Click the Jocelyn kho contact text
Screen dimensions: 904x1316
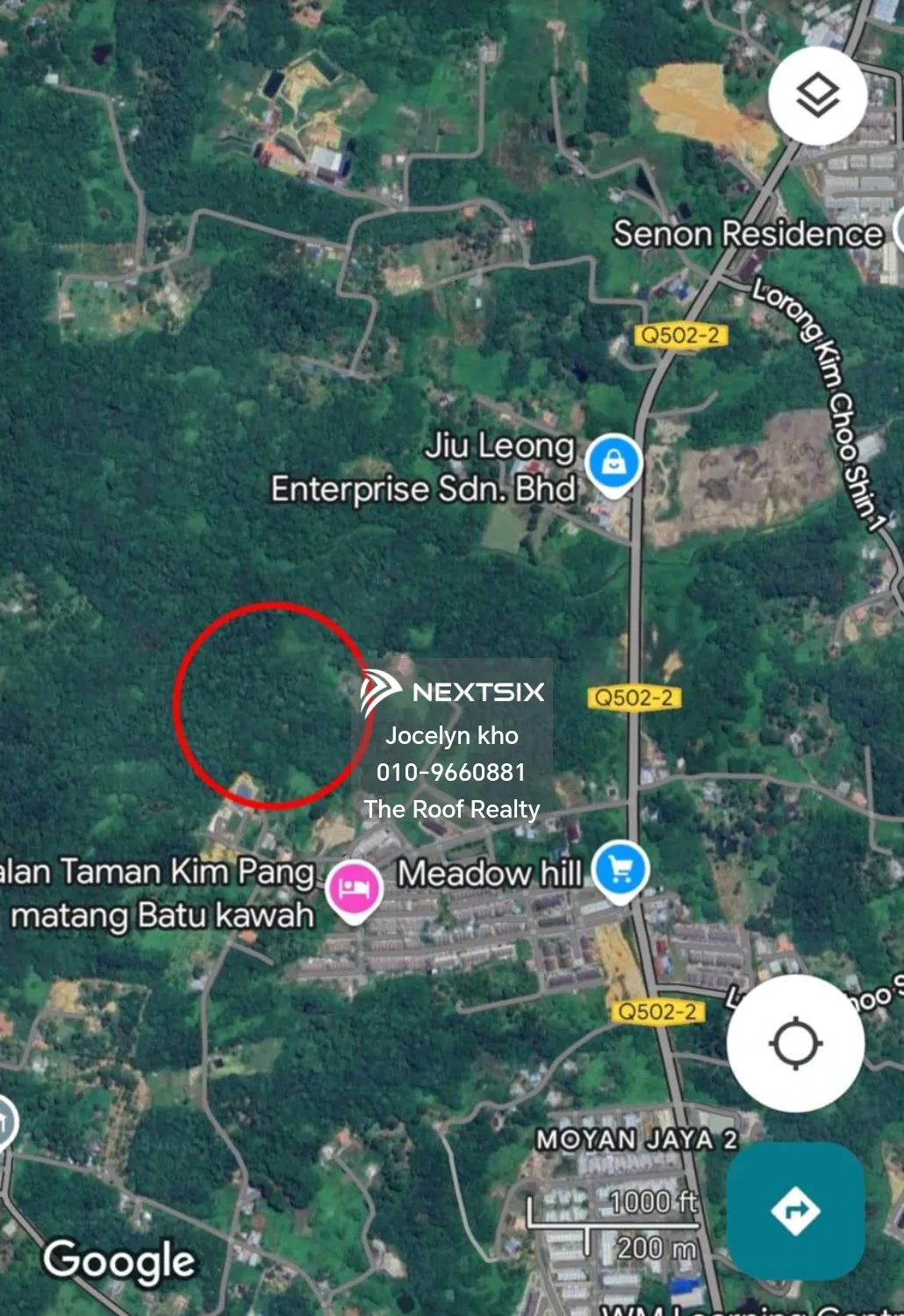(x=453, y=737)
